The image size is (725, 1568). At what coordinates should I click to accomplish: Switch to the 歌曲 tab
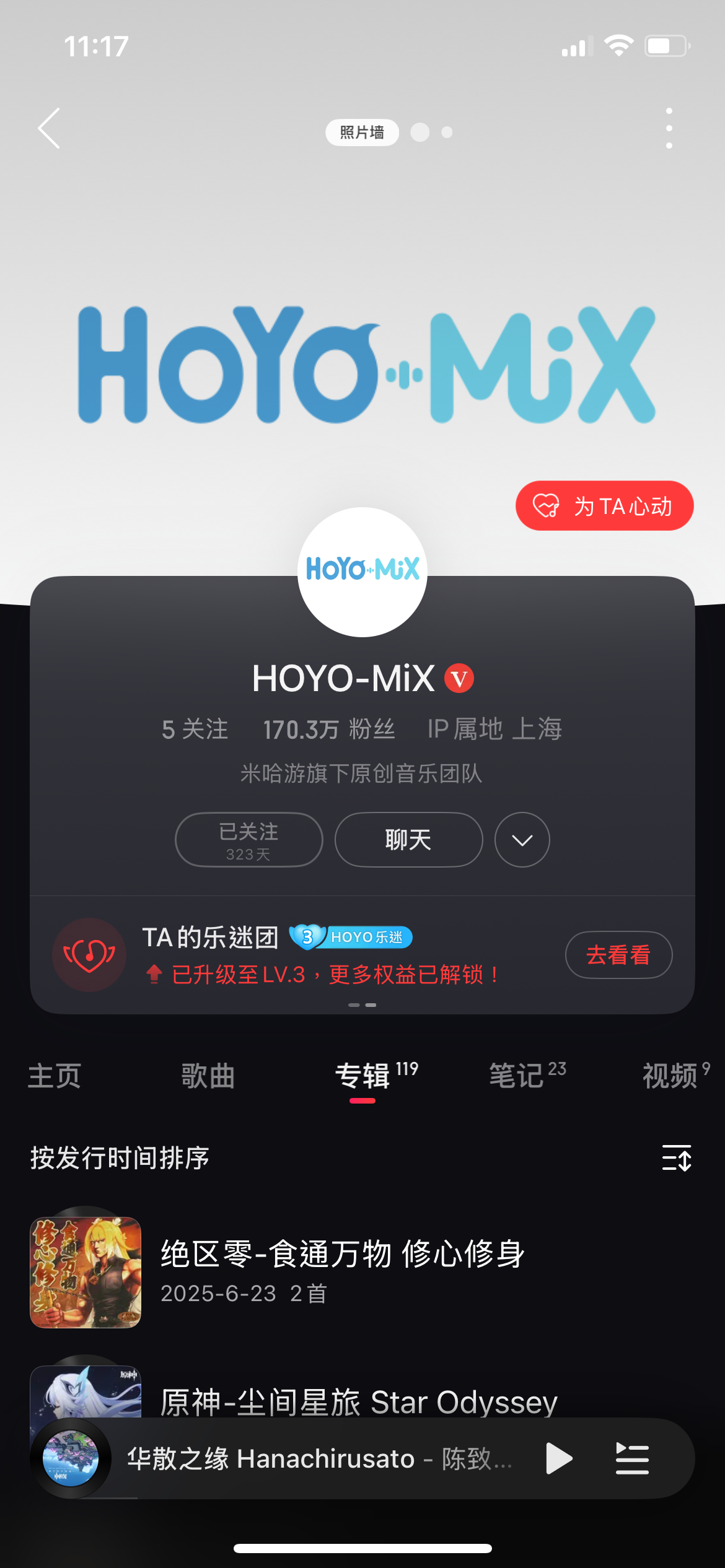(208, 1076)
